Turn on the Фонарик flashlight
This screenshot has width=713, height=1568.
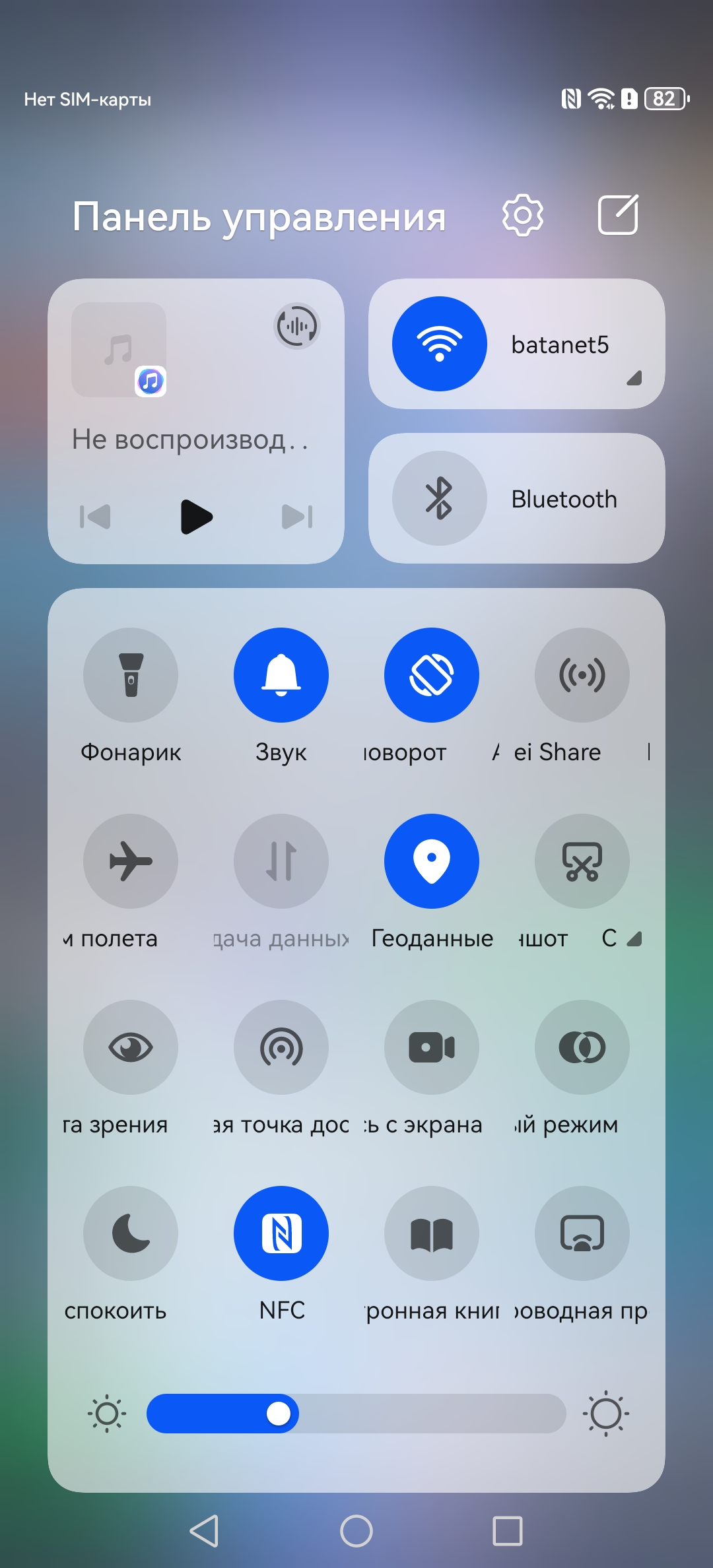pyautogui.click(x=131, y=675)
